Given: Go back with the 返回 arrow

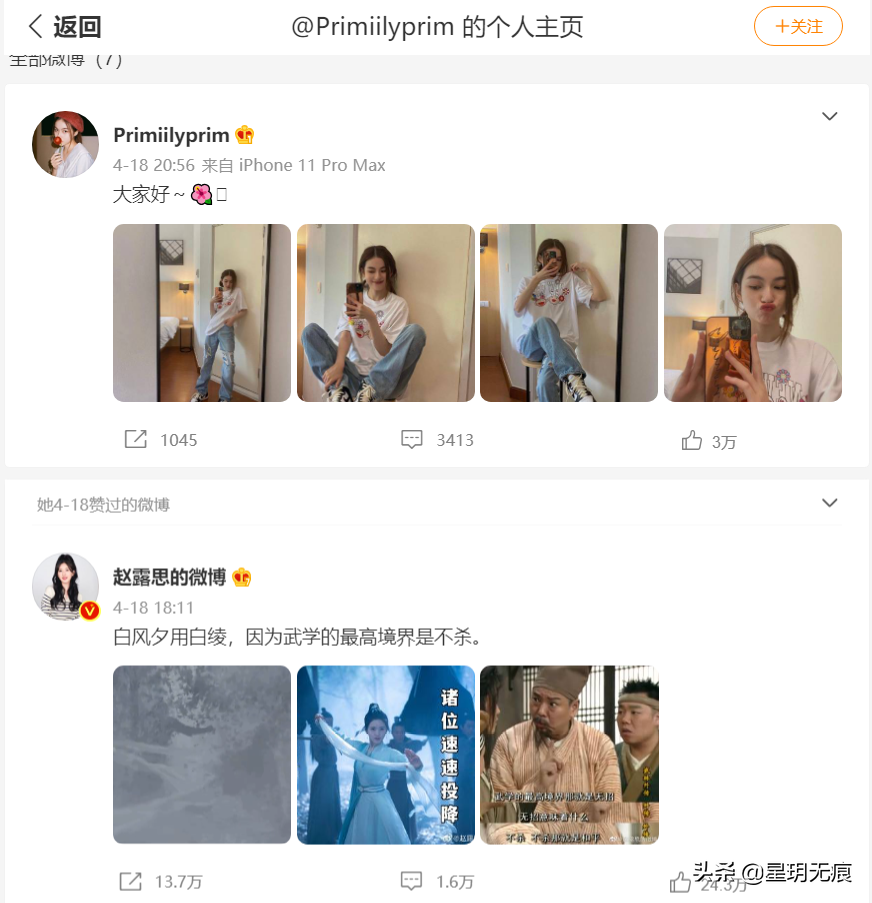Looking at the screenshot, I should tap(62, 27).
